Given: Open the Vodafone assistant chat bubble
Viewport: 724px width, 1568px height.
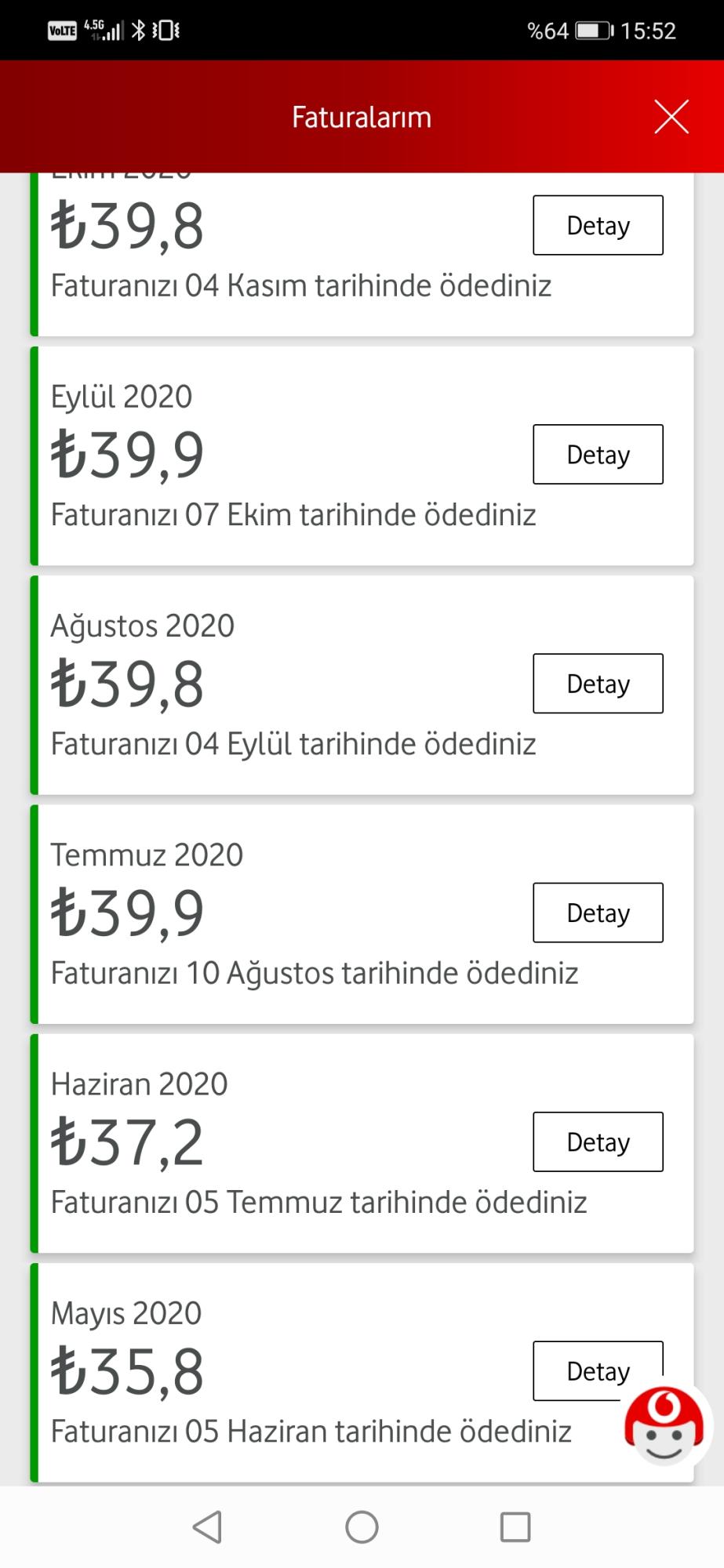Looking at the screenshot, I should (664, 1424).
